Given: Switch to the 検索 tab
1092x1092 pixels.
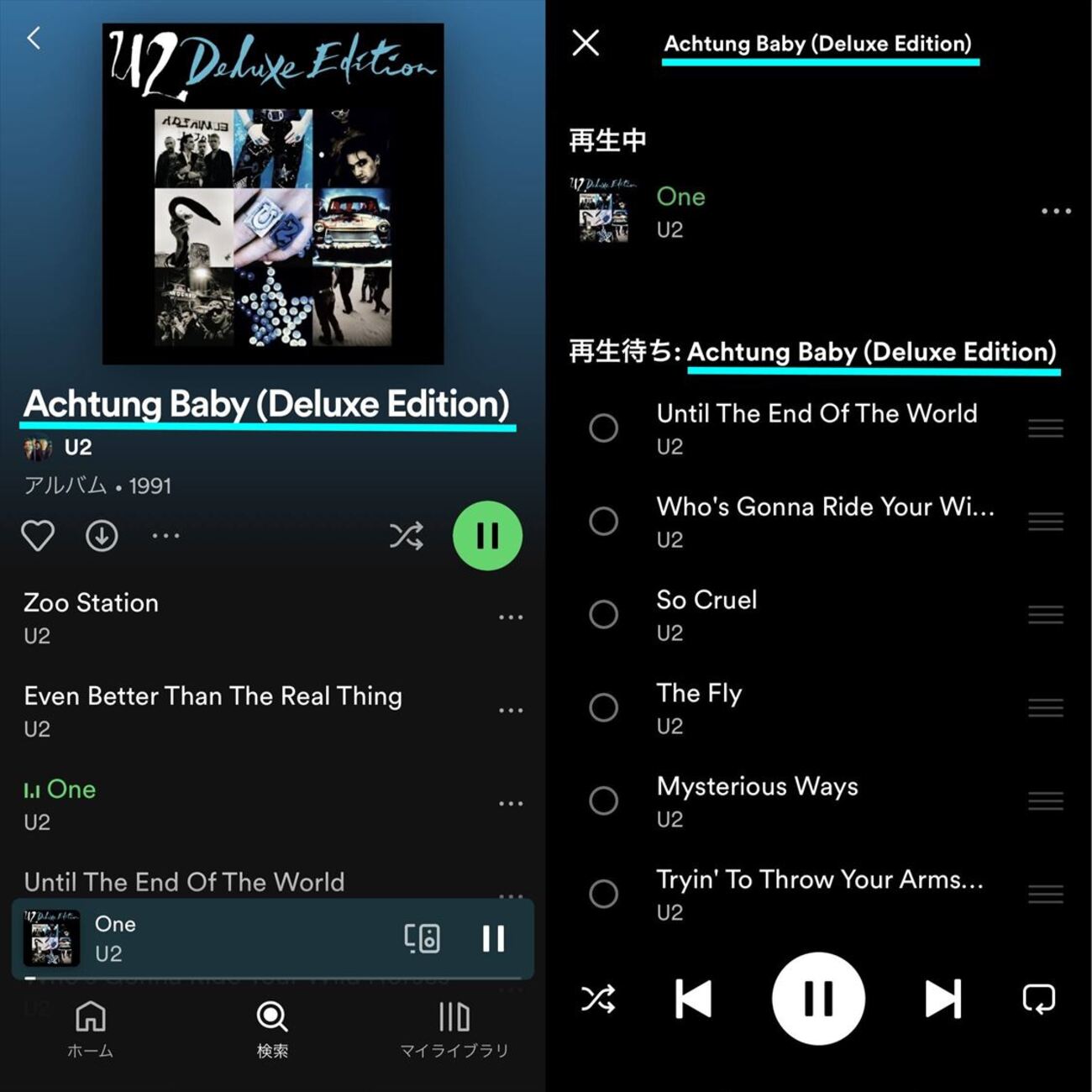Looking at the screenshot, I should (272, 1028).
